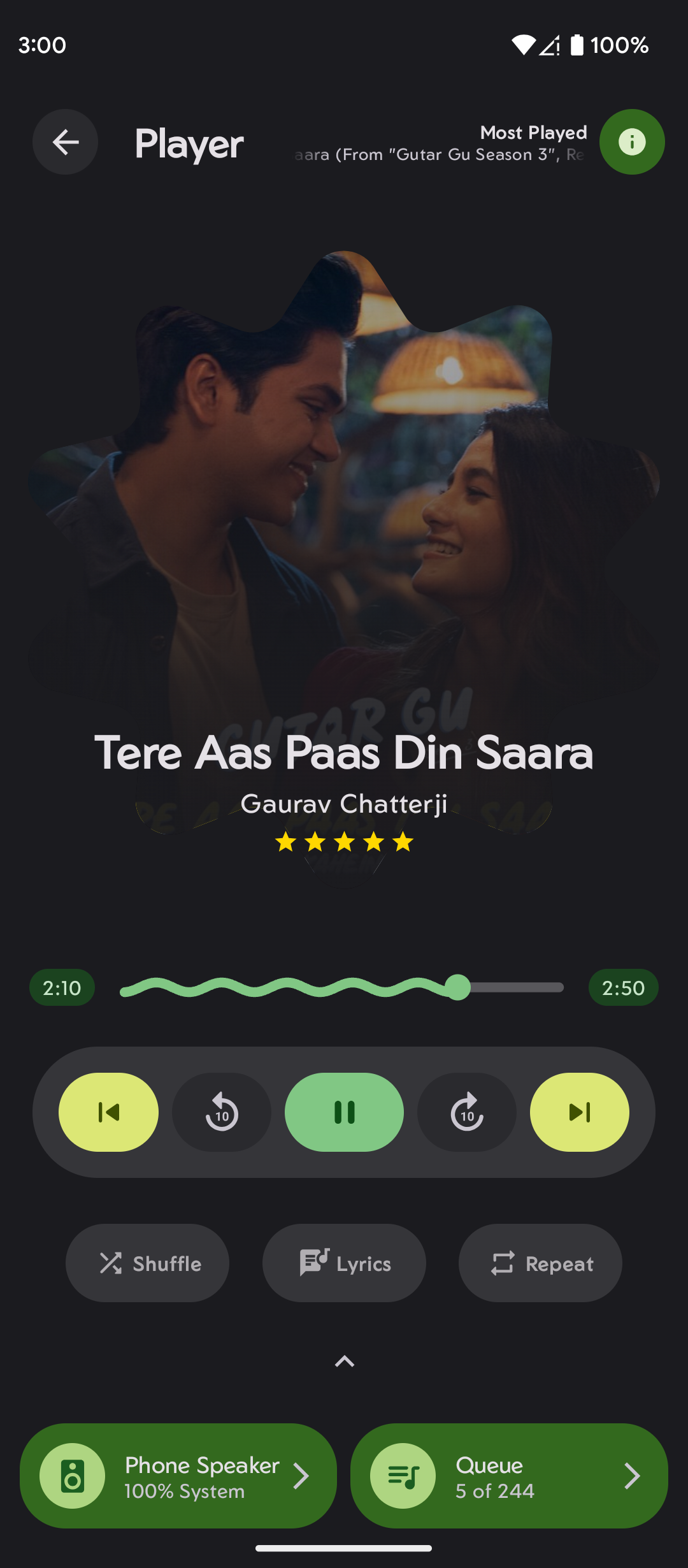688x1568 pixels.
Task: Skip to the next track
Action: coord(579,1112)
